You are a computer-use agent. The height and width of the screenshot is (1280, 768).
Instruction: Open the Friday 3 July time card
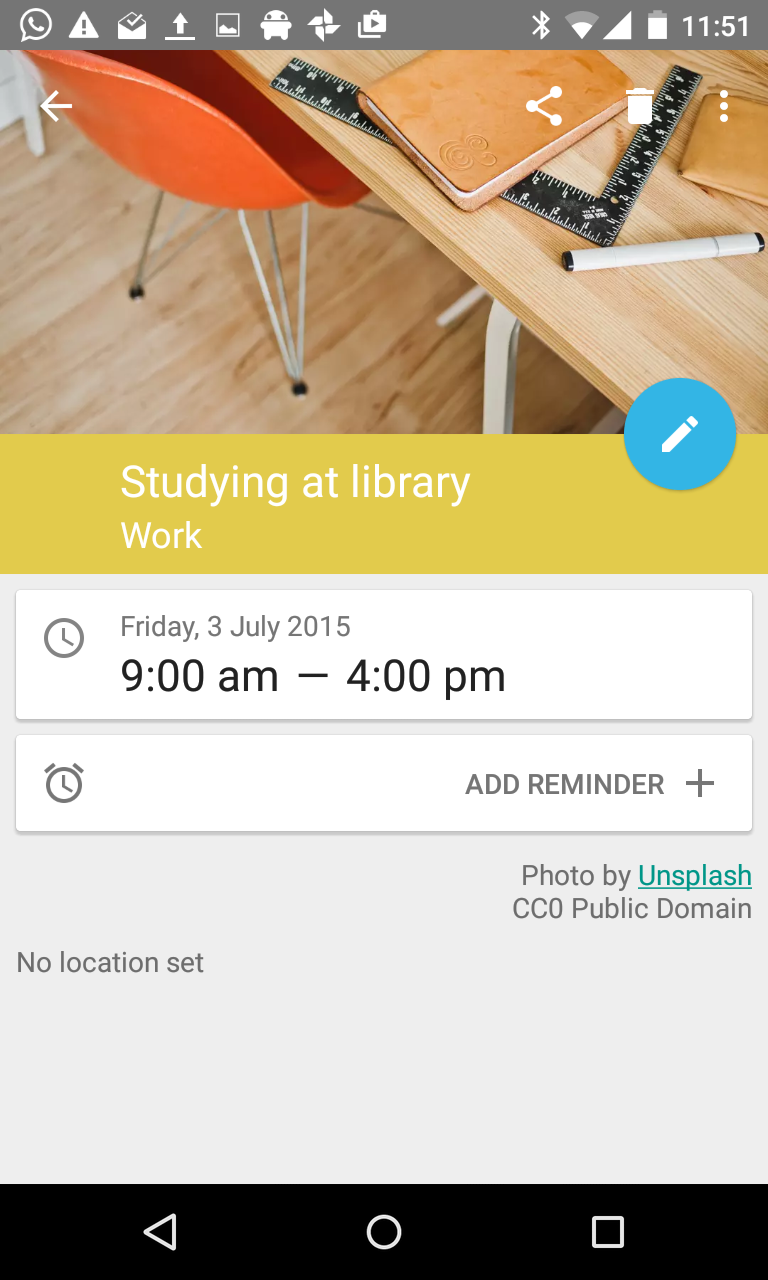(384, 655)
